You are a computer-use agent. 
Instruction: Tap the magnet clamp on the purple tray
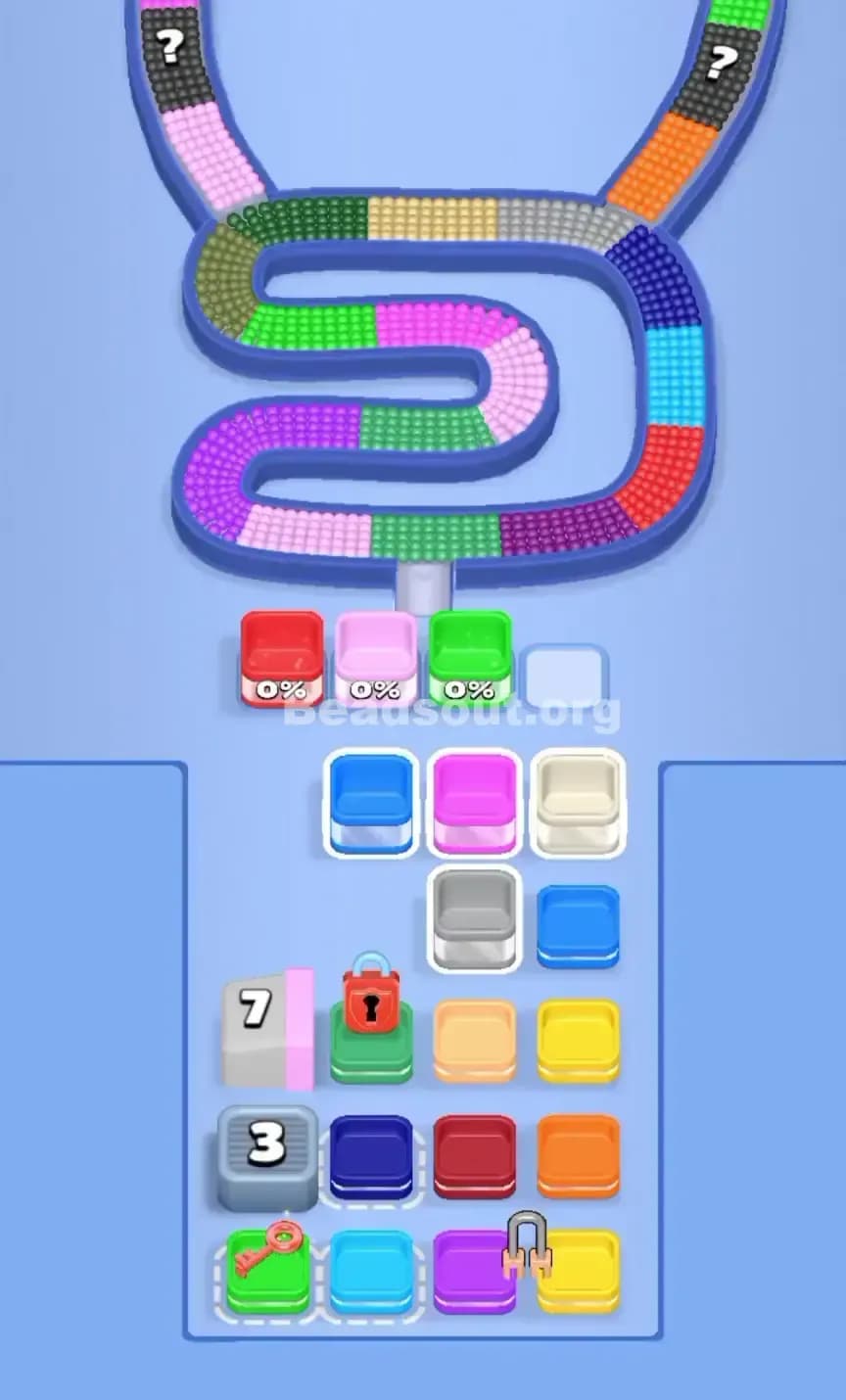pyautogui.click(x=529, y=1243)
